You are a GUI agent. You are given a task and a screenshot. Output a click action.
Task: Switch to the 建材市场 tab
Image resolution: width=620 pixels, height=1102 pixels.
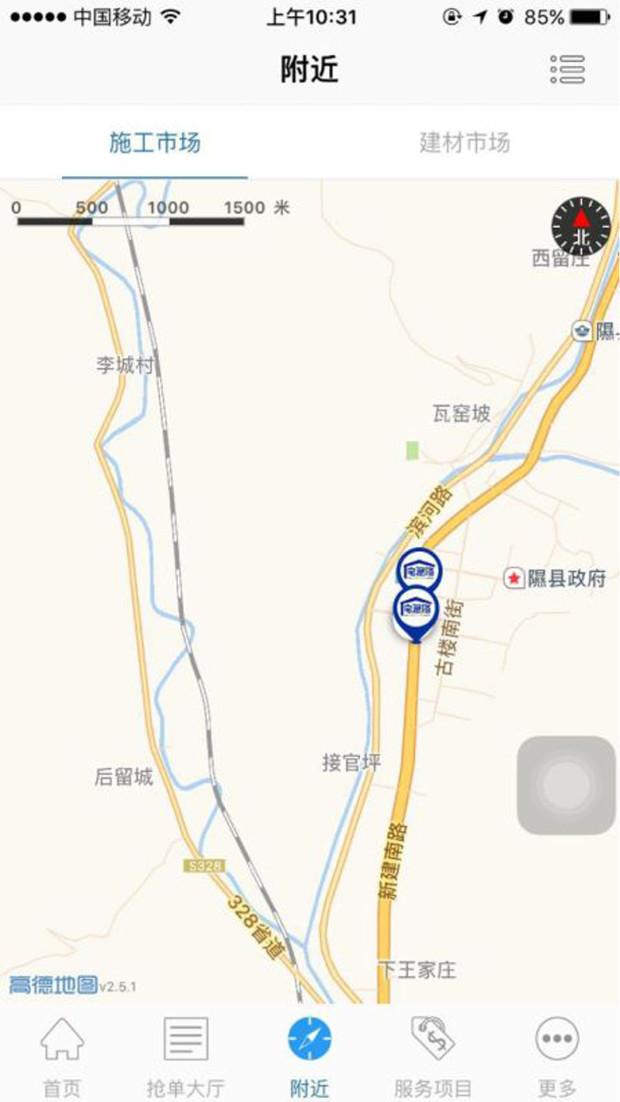(464, 142)
